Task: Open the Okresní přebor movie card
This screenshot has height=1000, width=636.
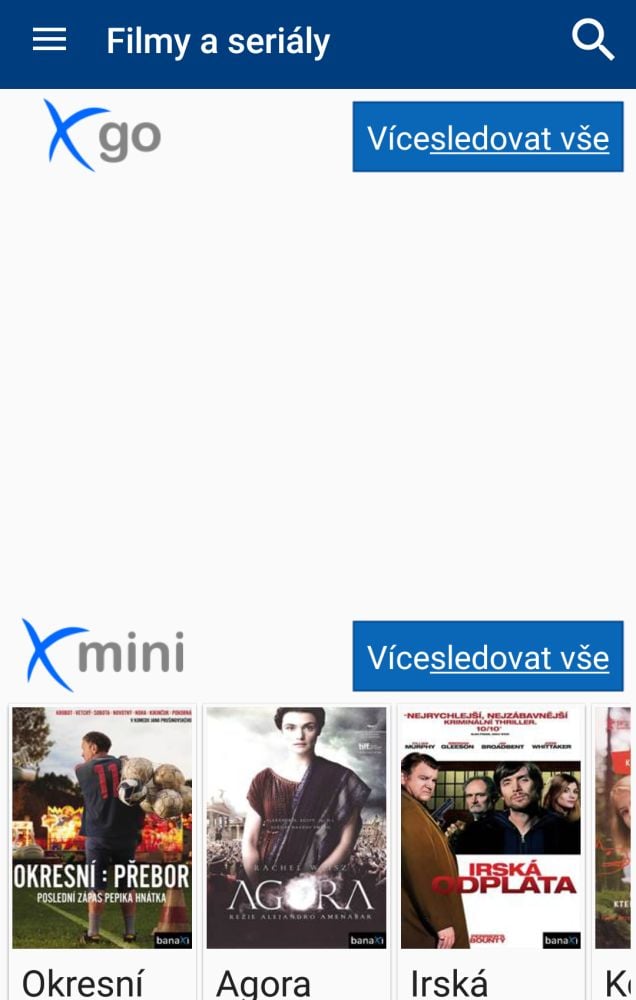Action: pos(102,828)
